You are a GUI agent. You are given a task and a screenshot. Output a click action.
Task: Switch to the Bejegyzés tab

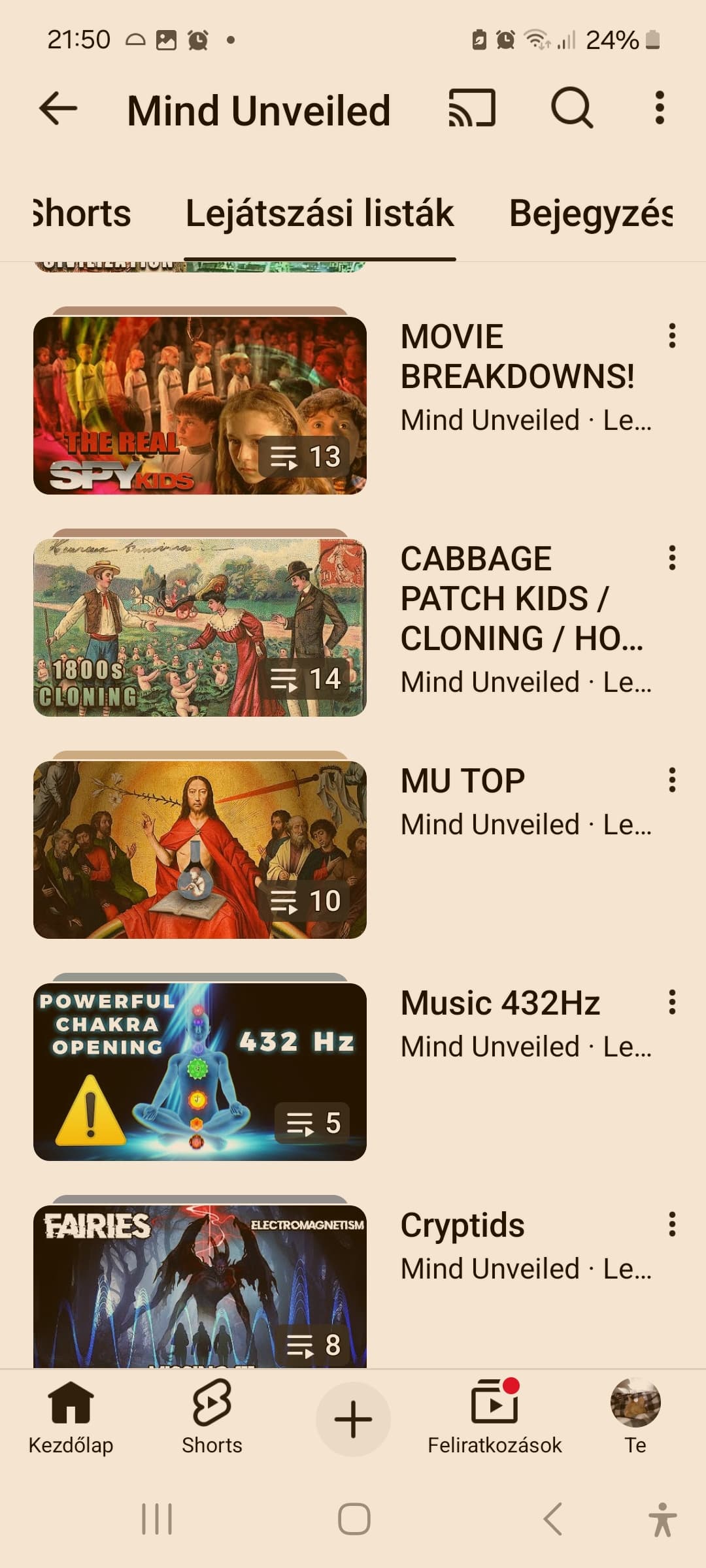[590, 214]
